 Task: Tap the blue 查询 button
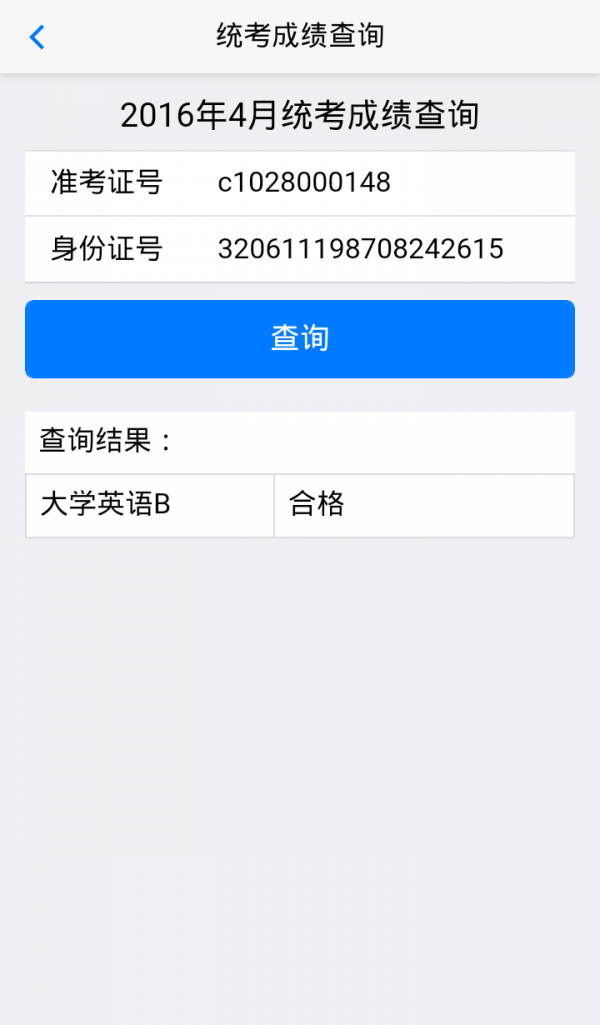[x=300, y=339]
